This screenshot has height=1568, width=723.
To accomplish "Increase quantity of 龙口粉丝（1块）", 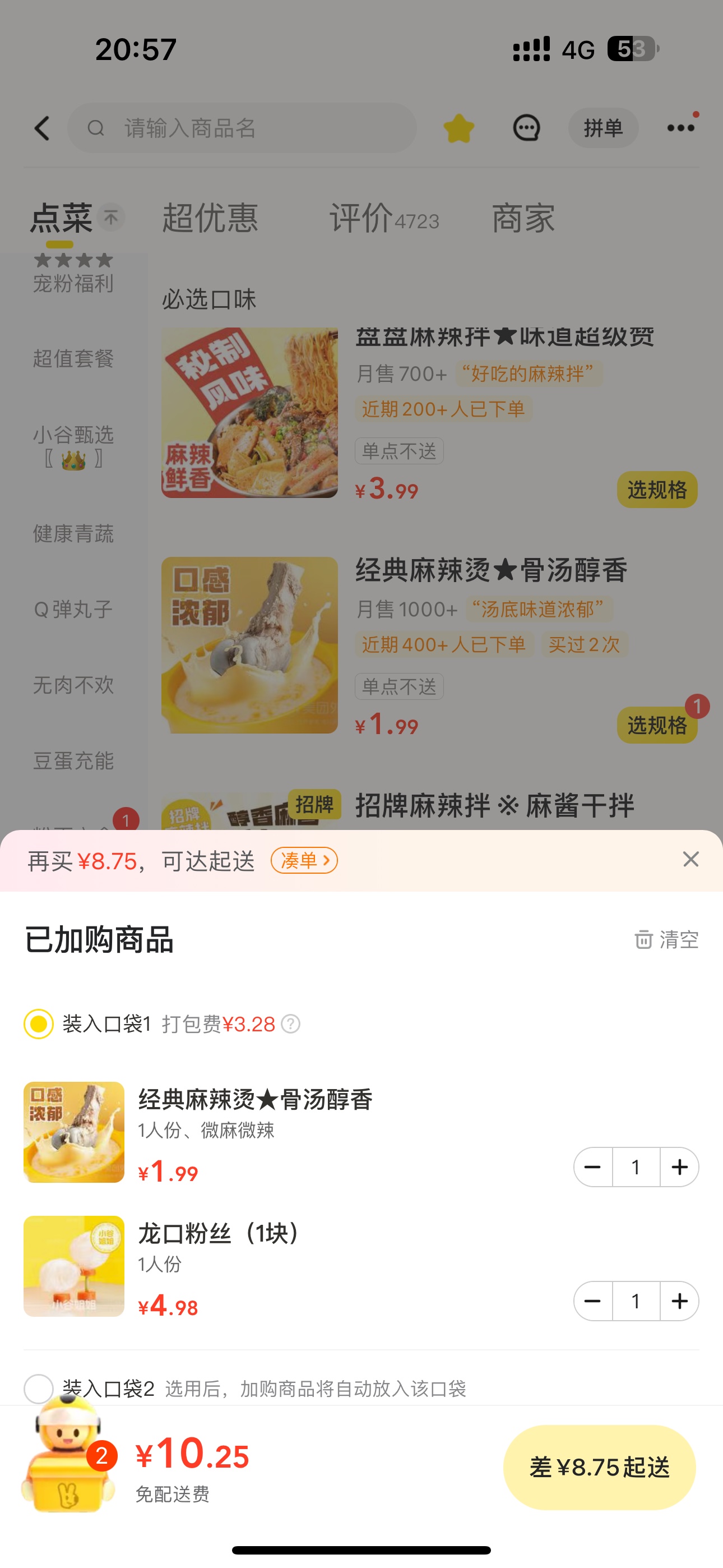I will click(679, 1301).
